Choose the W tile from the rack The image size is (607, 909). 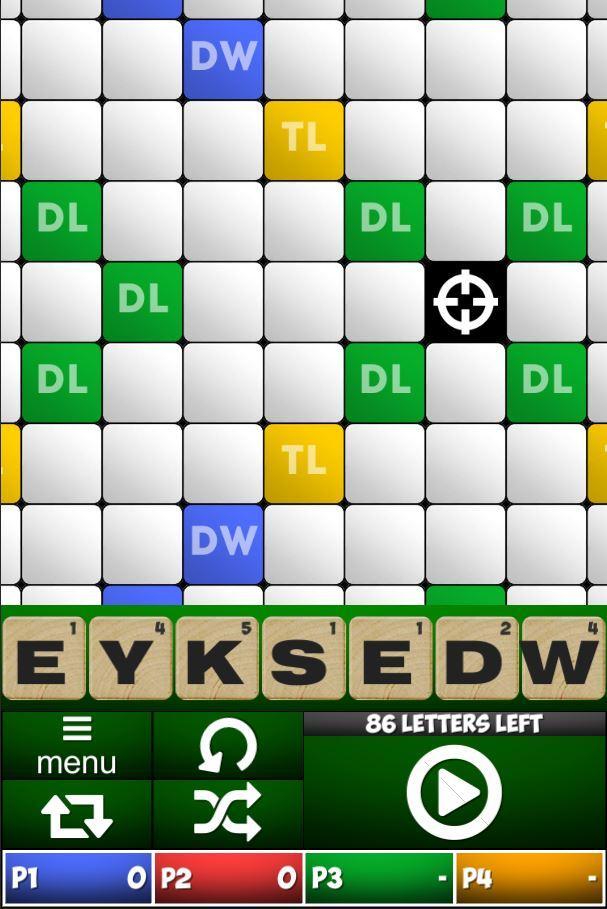(x=562, y=658)
